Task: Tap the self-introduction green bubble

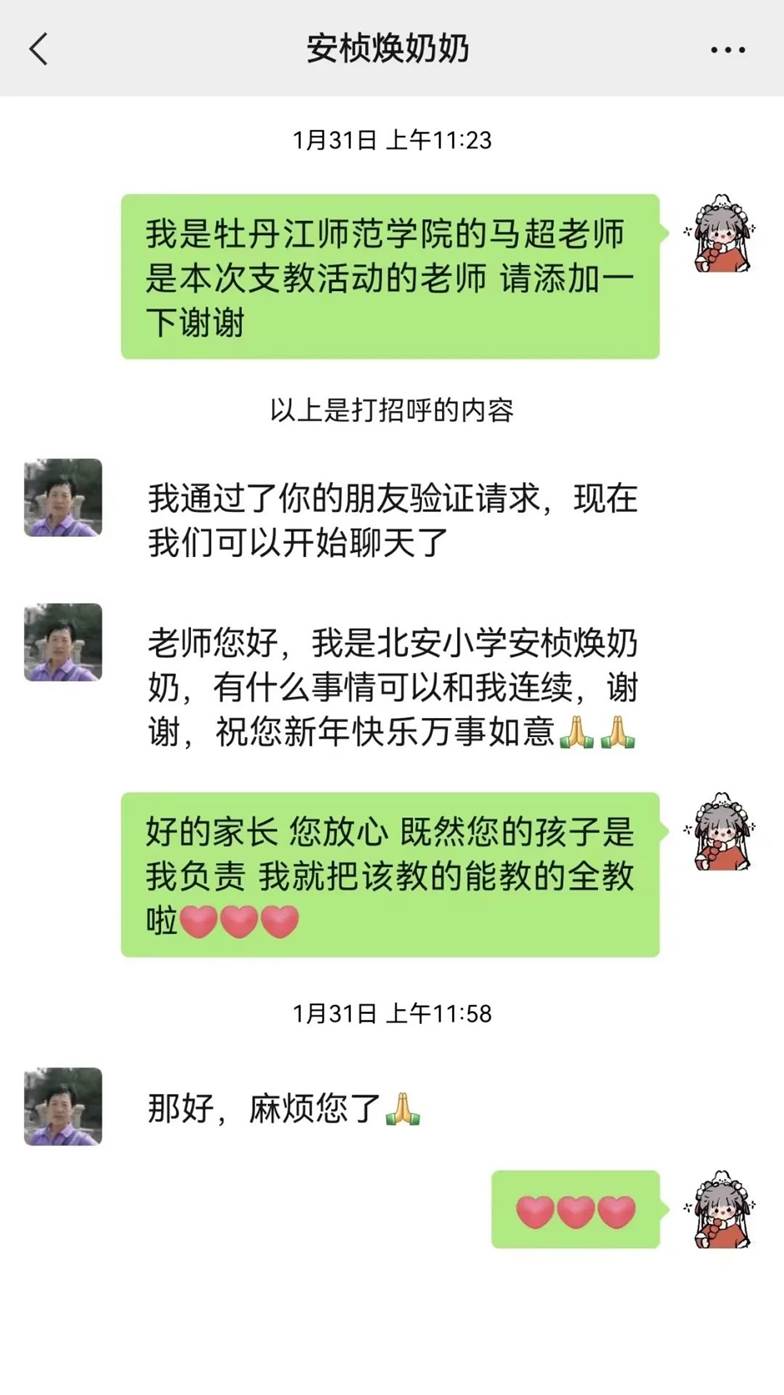Action: point(390,272)
